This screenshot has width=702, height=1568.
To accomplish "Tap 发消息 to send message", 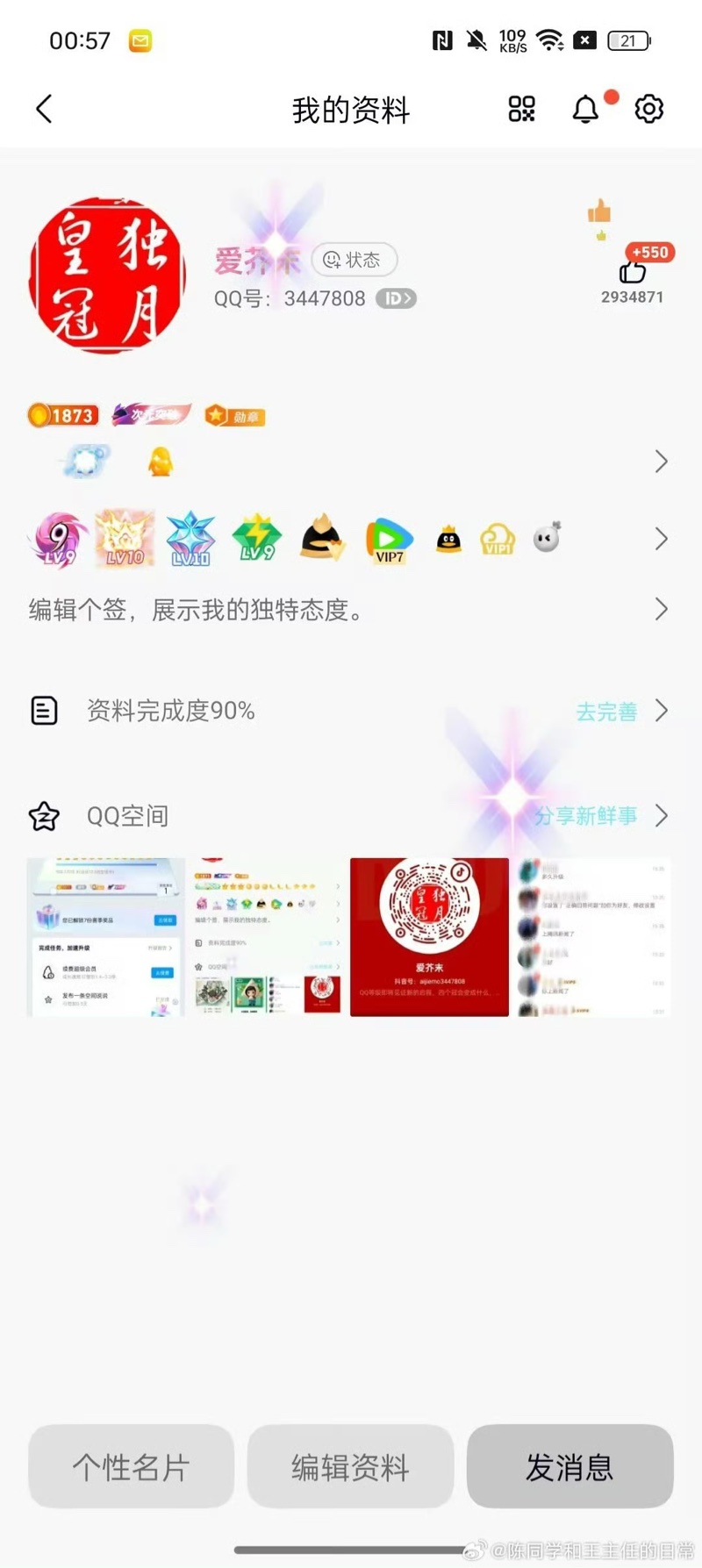I will (x=570, y=1466).
